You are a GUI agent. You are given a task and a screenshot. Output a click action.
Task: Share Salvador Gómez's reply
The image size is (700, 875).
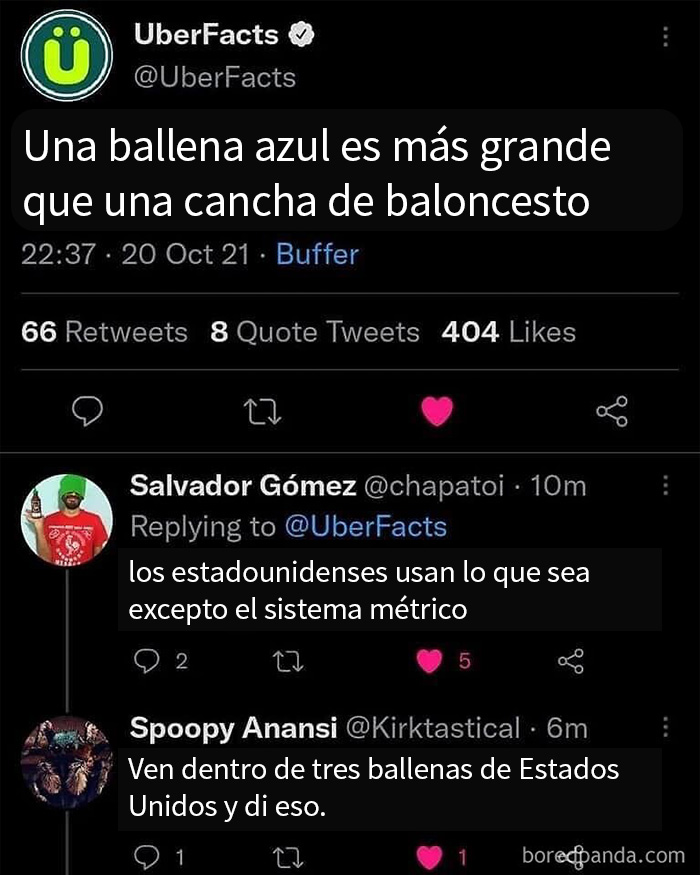(x=570, y=660)
